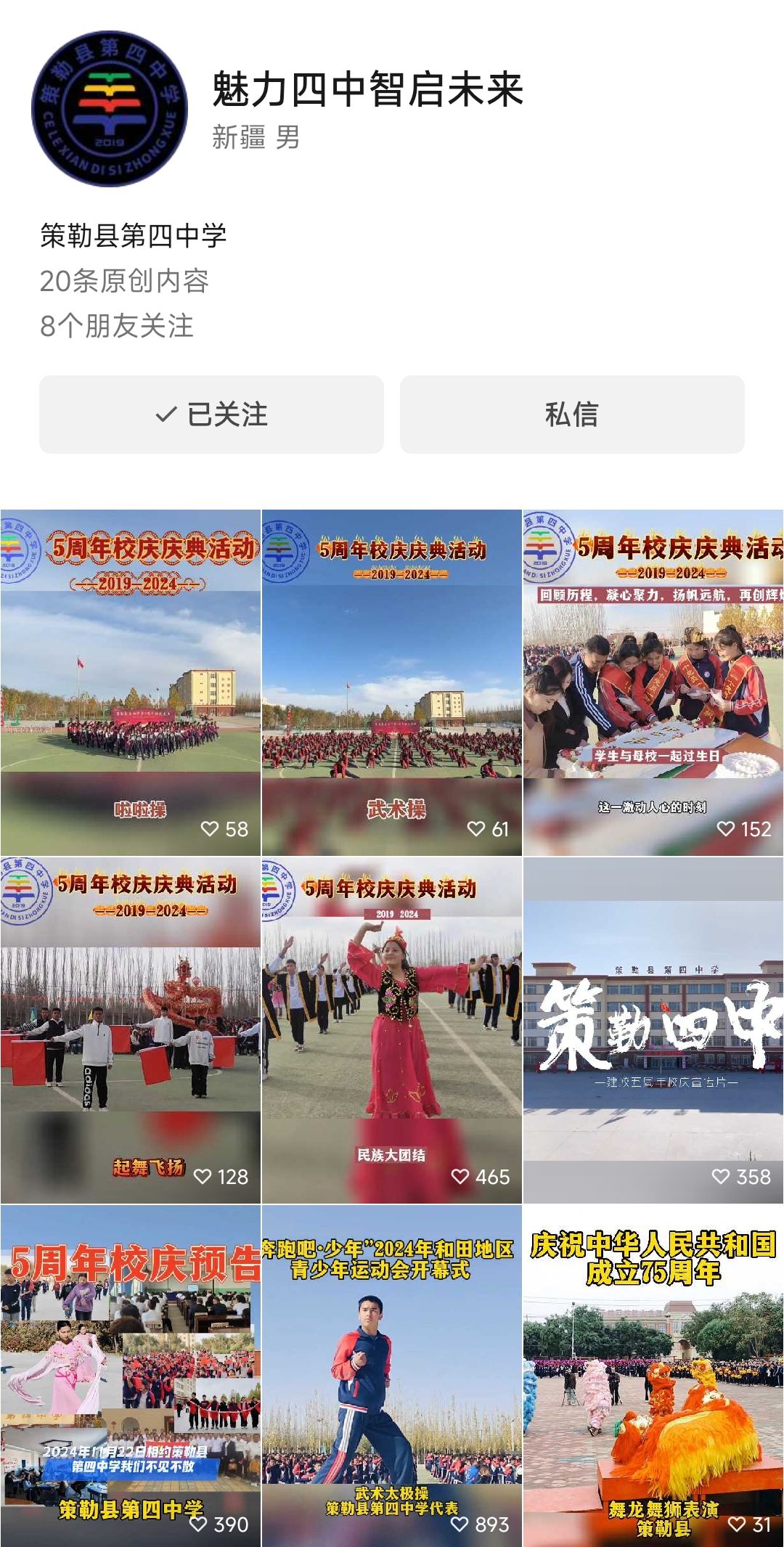View the 起舞飞扬 dragon dance video
Image resolution: width=784 pixels, height=1547 pixels.
coord(131,1031)
